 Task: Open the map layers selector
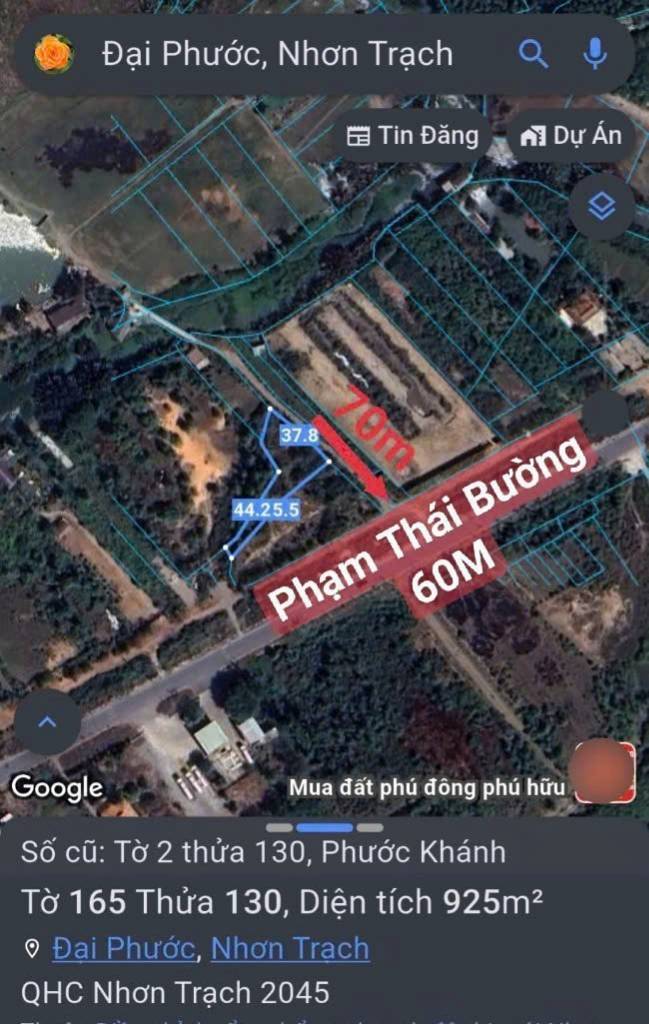click(601, 207)
